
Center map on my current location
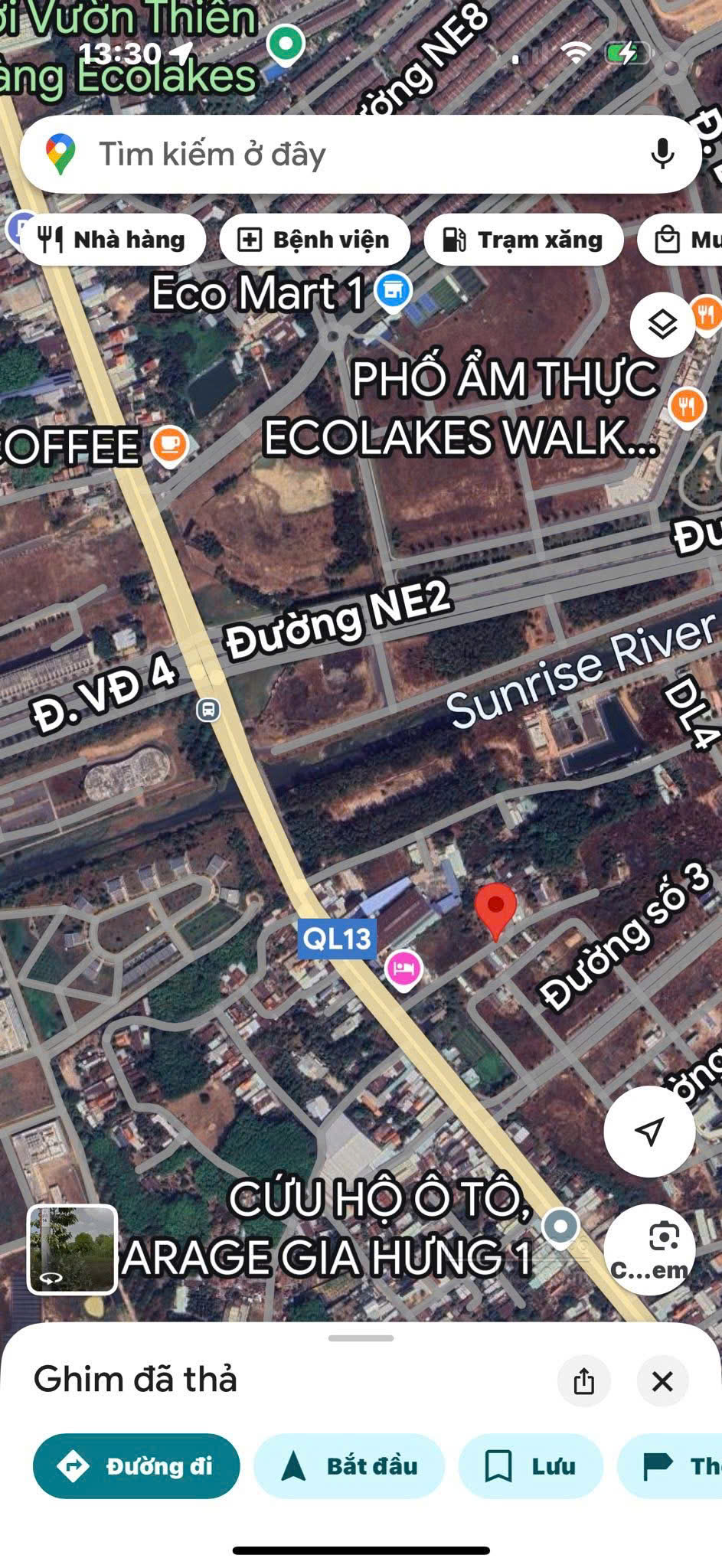pyautogui.click(x=649, y=1130)
